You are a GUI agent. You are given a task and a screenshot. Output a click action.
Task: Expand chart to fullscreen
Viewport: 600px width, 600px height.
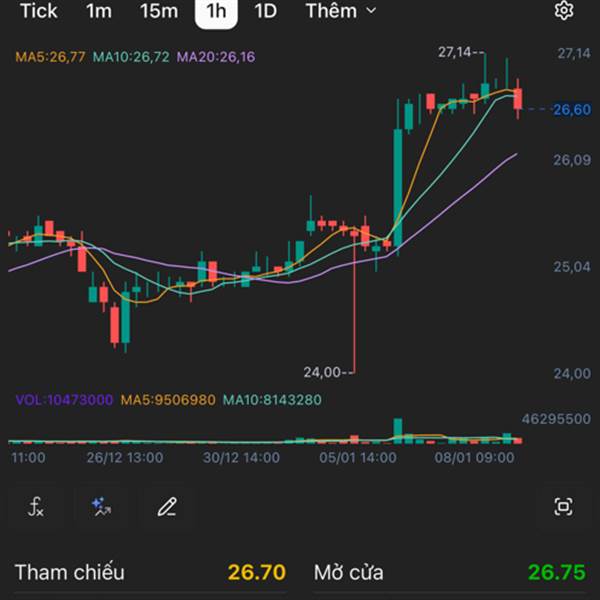click(x=563, y=507)
